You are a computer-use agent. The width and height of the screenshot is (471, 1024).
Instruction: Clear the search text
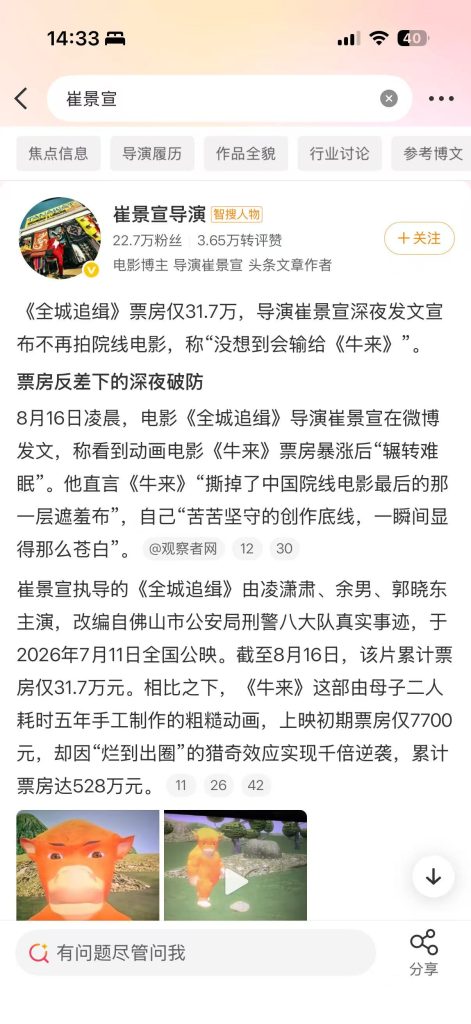(389, 99)
